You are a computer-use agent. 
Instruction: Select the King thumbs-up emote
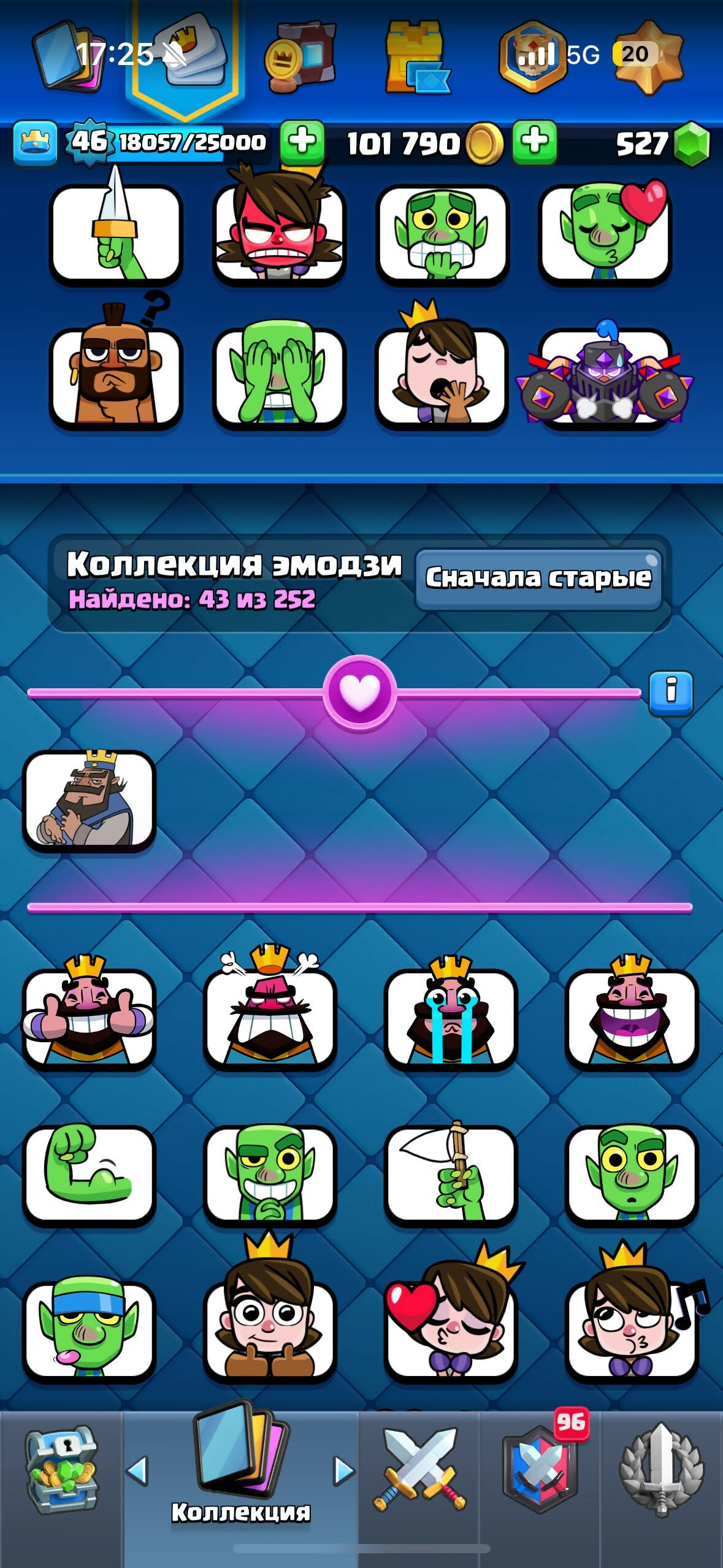pyautogui.click(x=90, y=1015)
